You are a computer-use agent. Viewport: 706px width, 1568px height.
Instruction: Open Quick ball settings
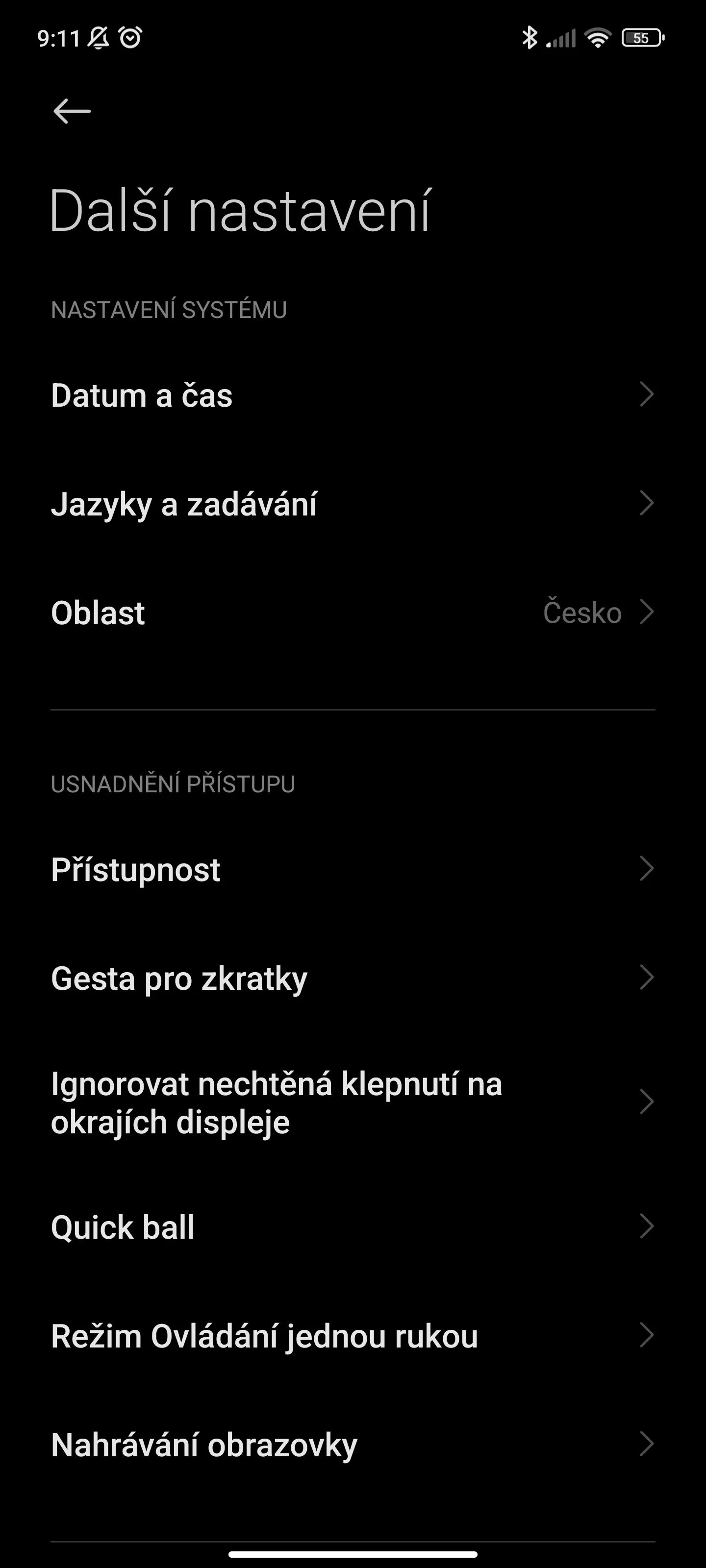(x=353, y=1226)
